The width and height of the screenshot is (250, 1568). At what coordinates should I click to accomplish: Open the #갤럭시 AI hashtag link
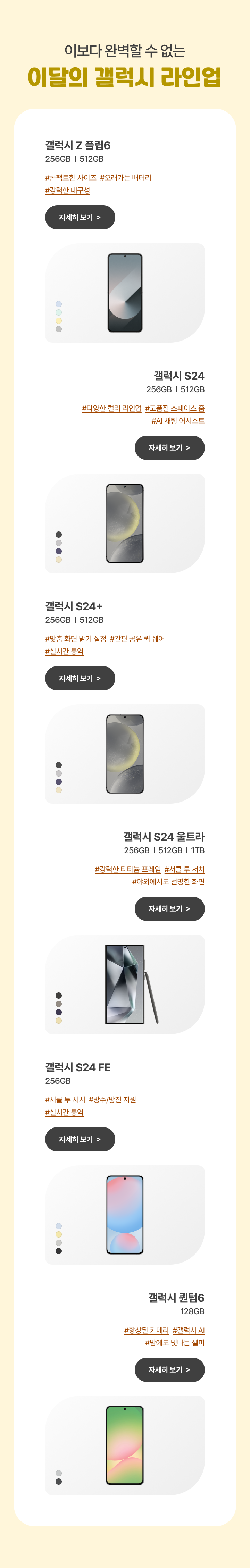tap(188, 1330)
